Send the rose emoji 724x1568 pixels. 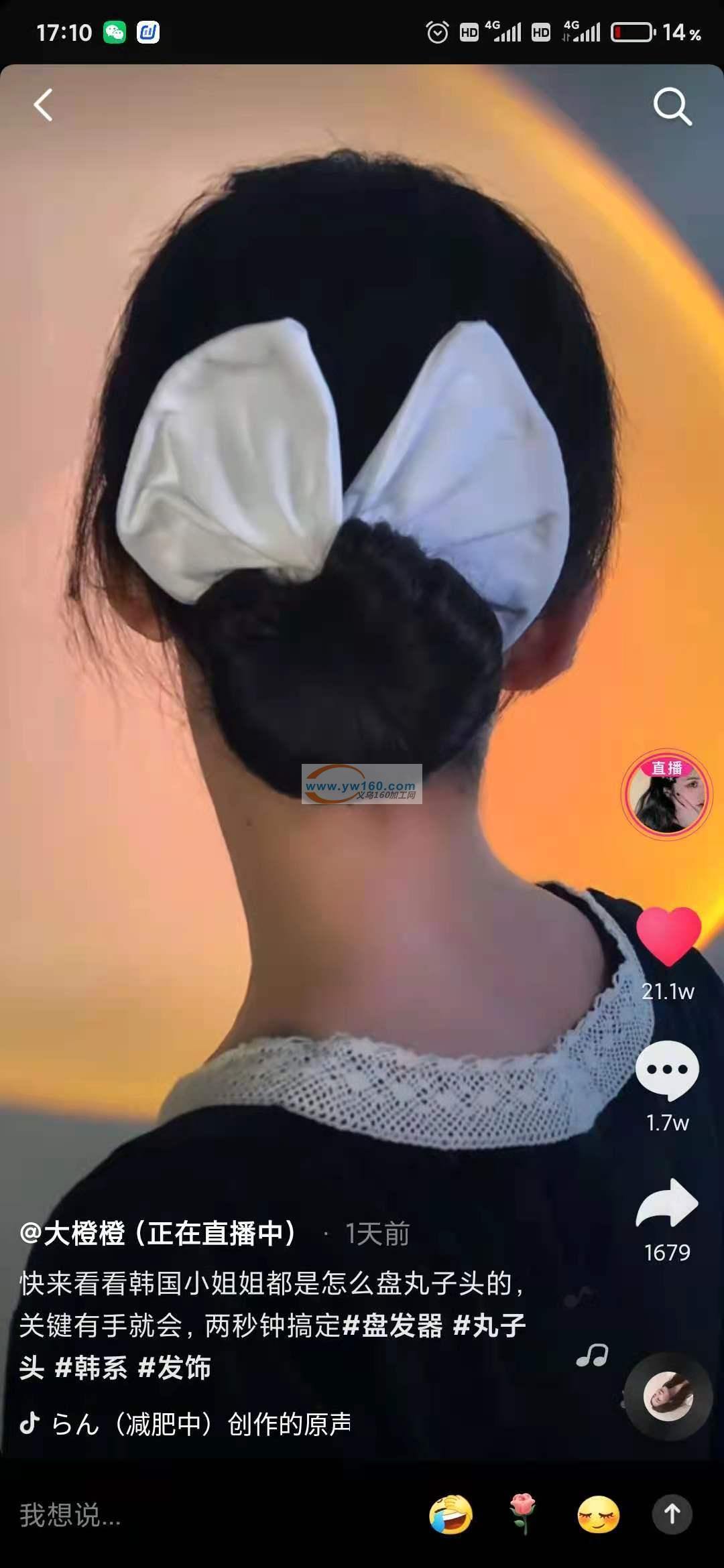(524, 1514)
